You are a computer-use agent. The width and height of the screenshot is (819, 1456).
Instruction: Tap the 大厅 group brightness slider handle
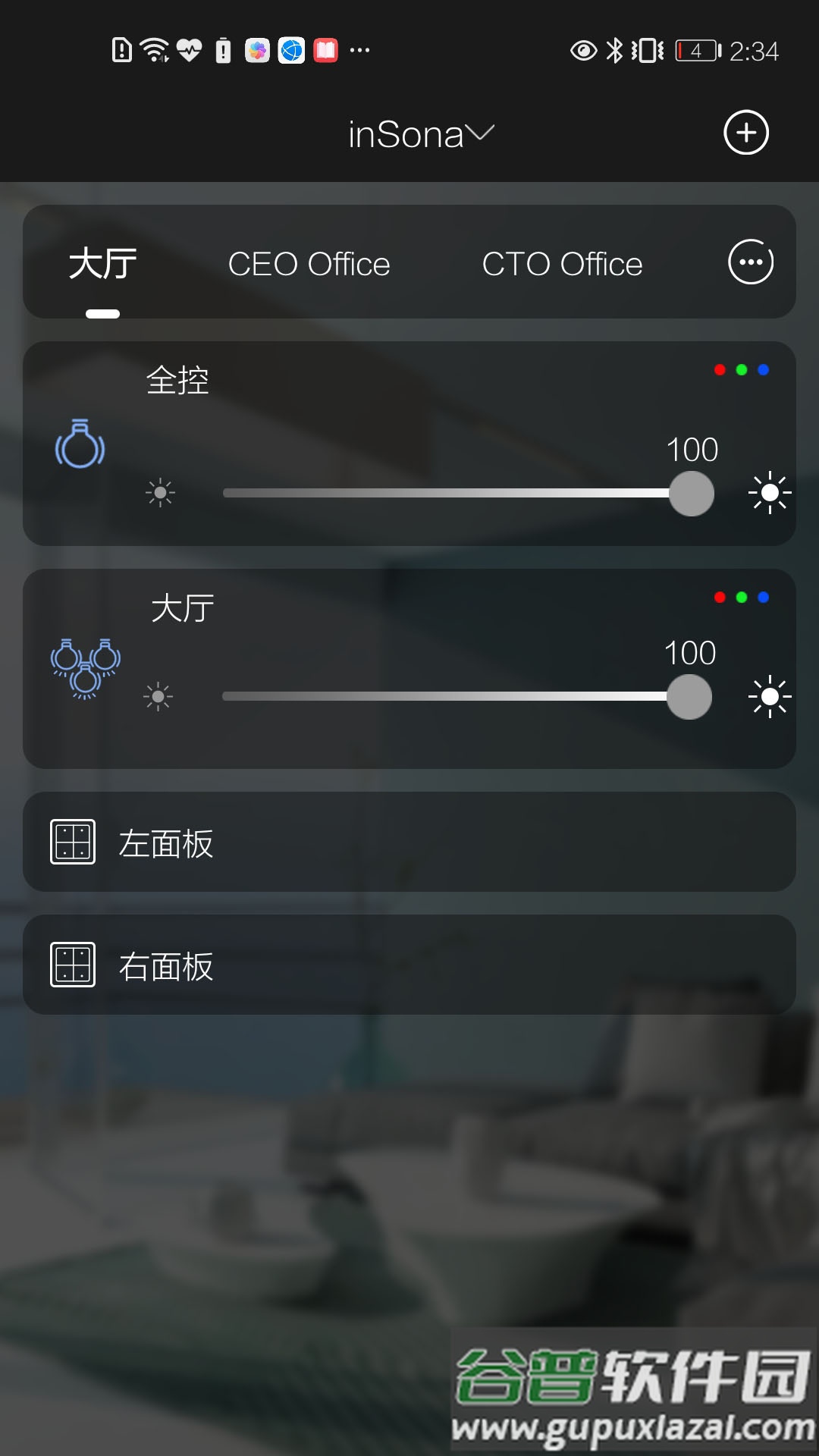[x=689, y=697]
